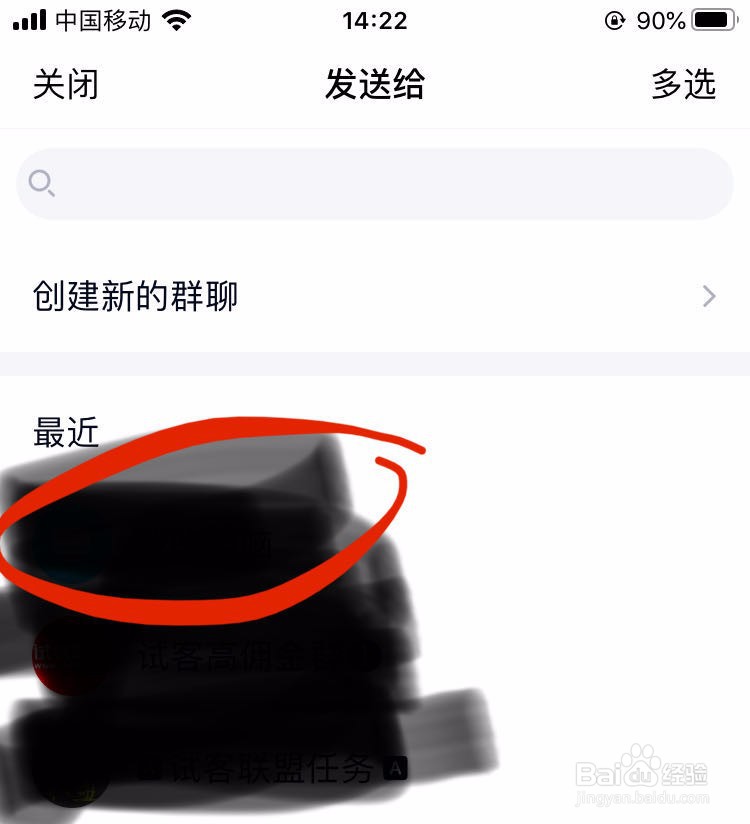750x824 pixels.
Task: Tap inside the search input field
Action: point(374,183)
